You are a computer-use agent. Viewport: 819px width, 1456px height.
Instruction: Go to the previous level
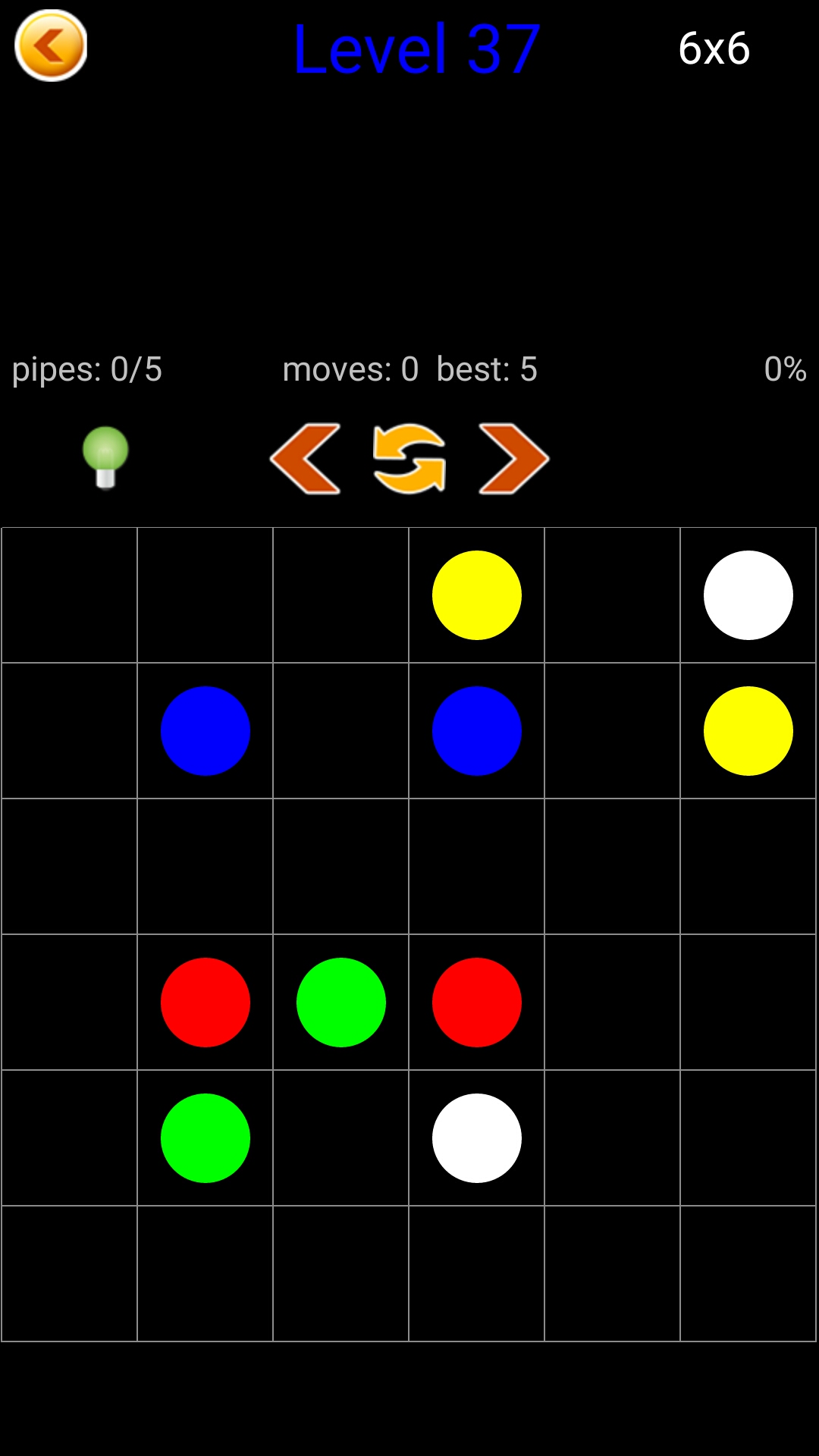306,459
